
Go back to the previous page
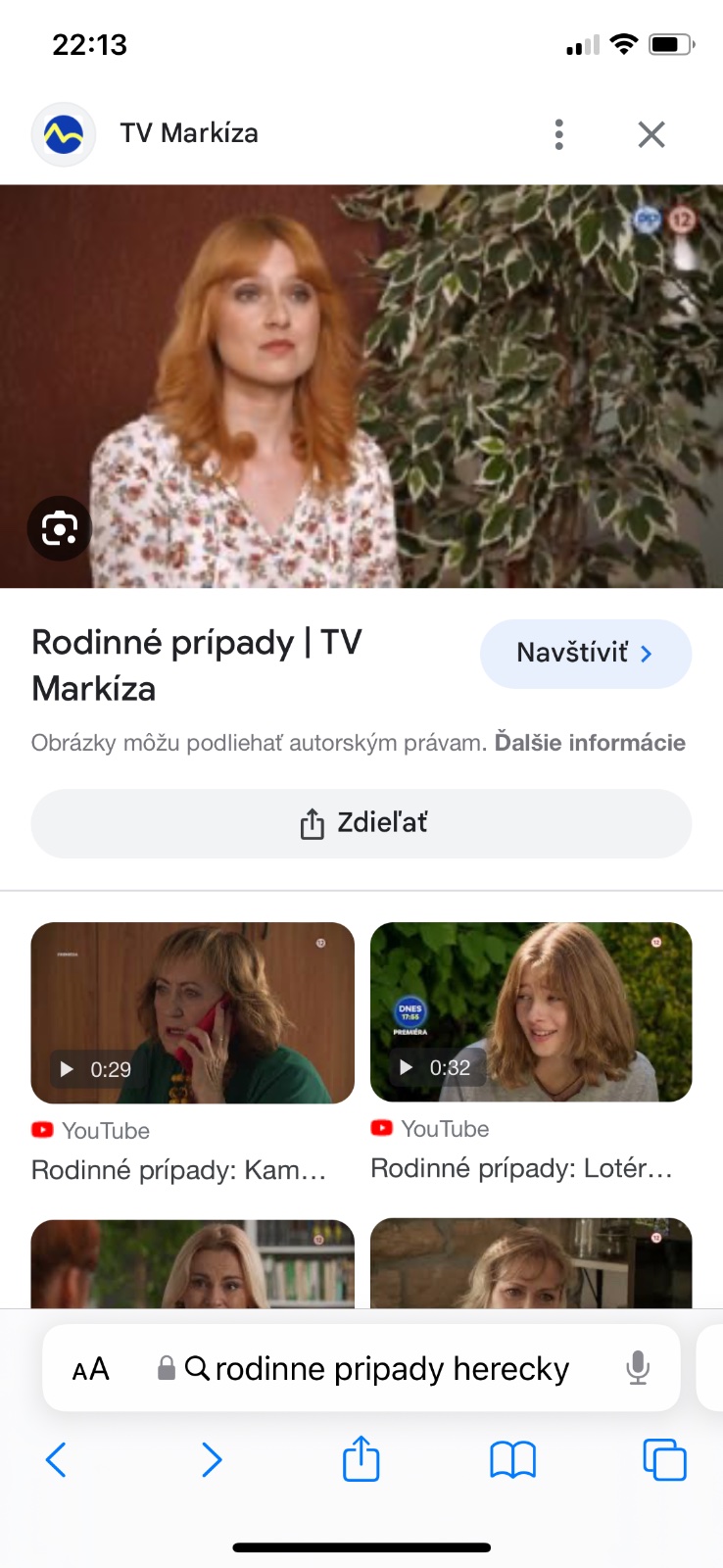pyautogui.click(x=57, y=1460)
